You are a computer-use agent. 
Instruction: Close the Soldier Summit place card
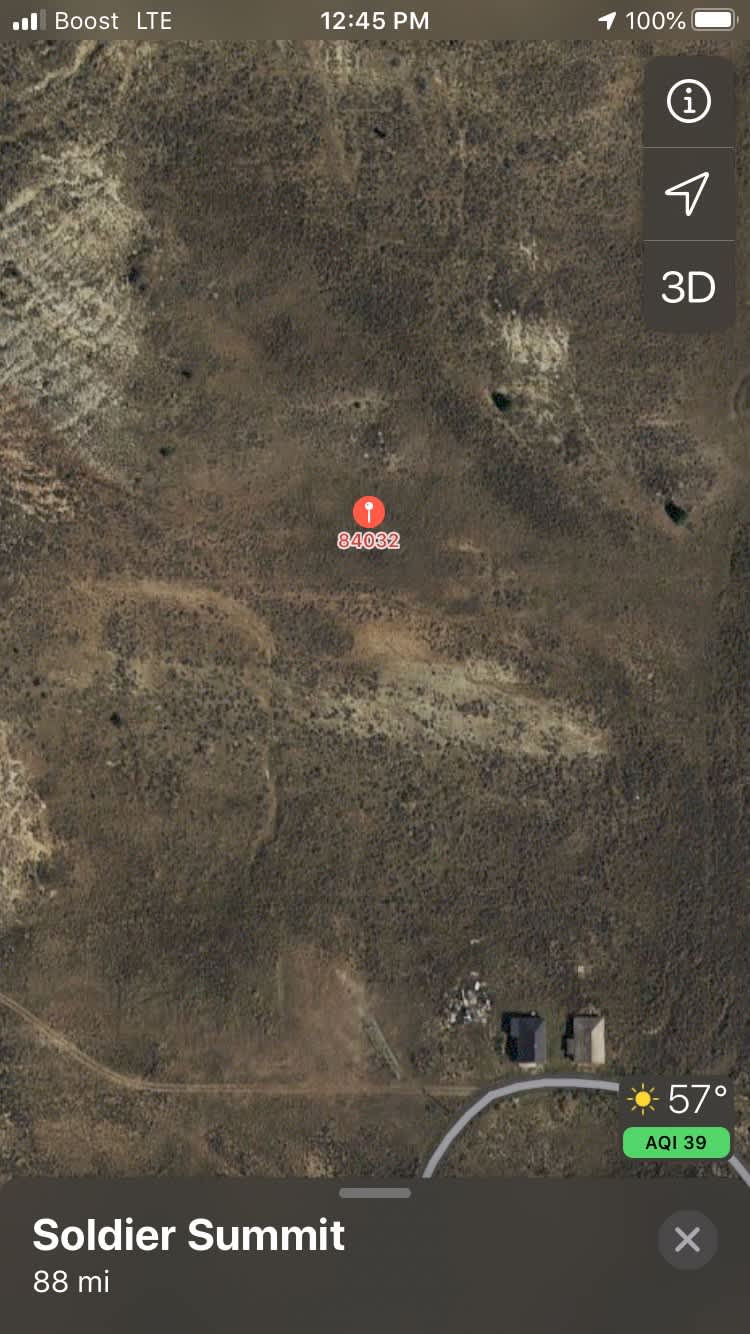(x=687, y=1240)
